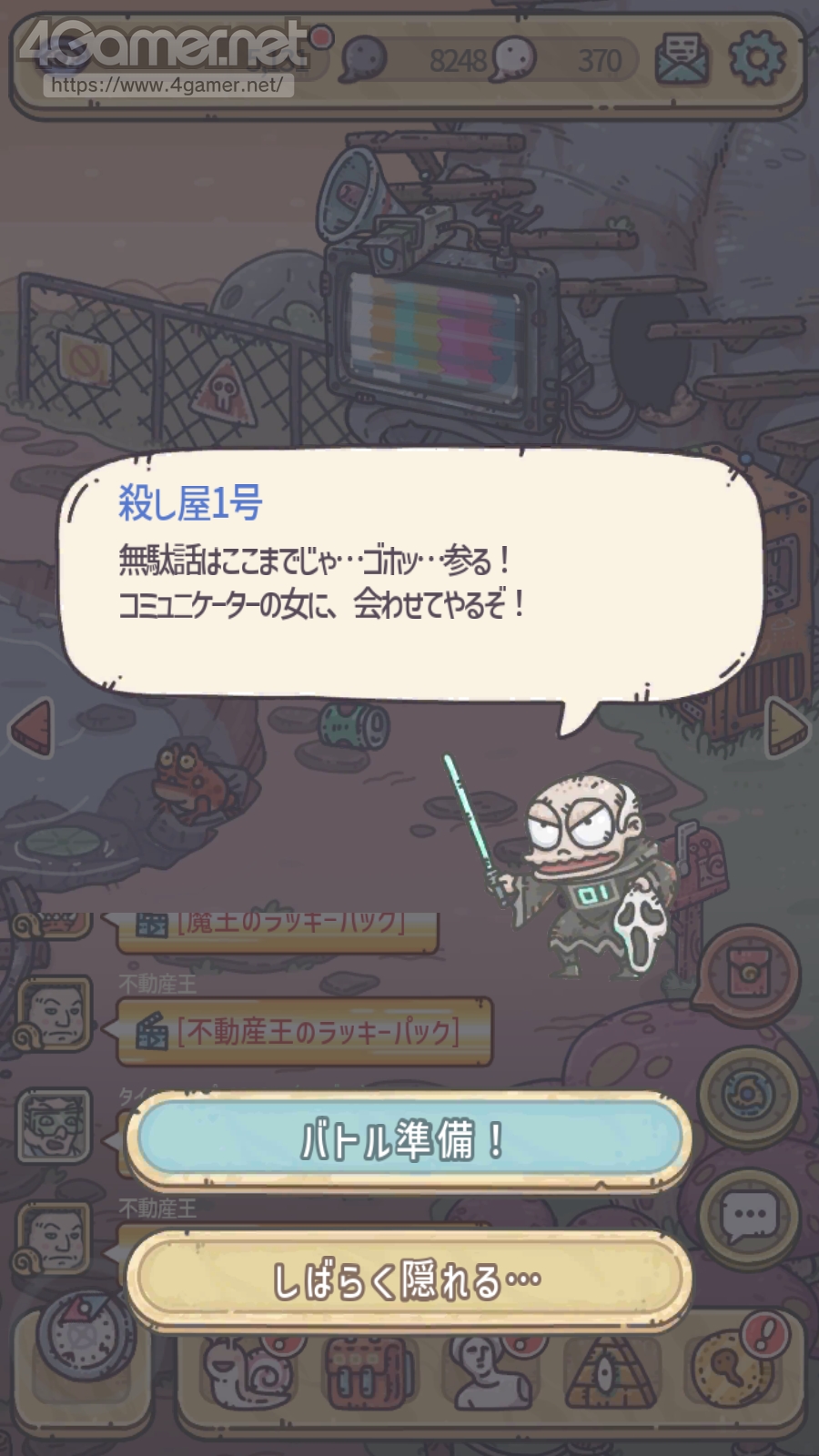Choose しばらく隠れる… option

tap(407, 1281)
